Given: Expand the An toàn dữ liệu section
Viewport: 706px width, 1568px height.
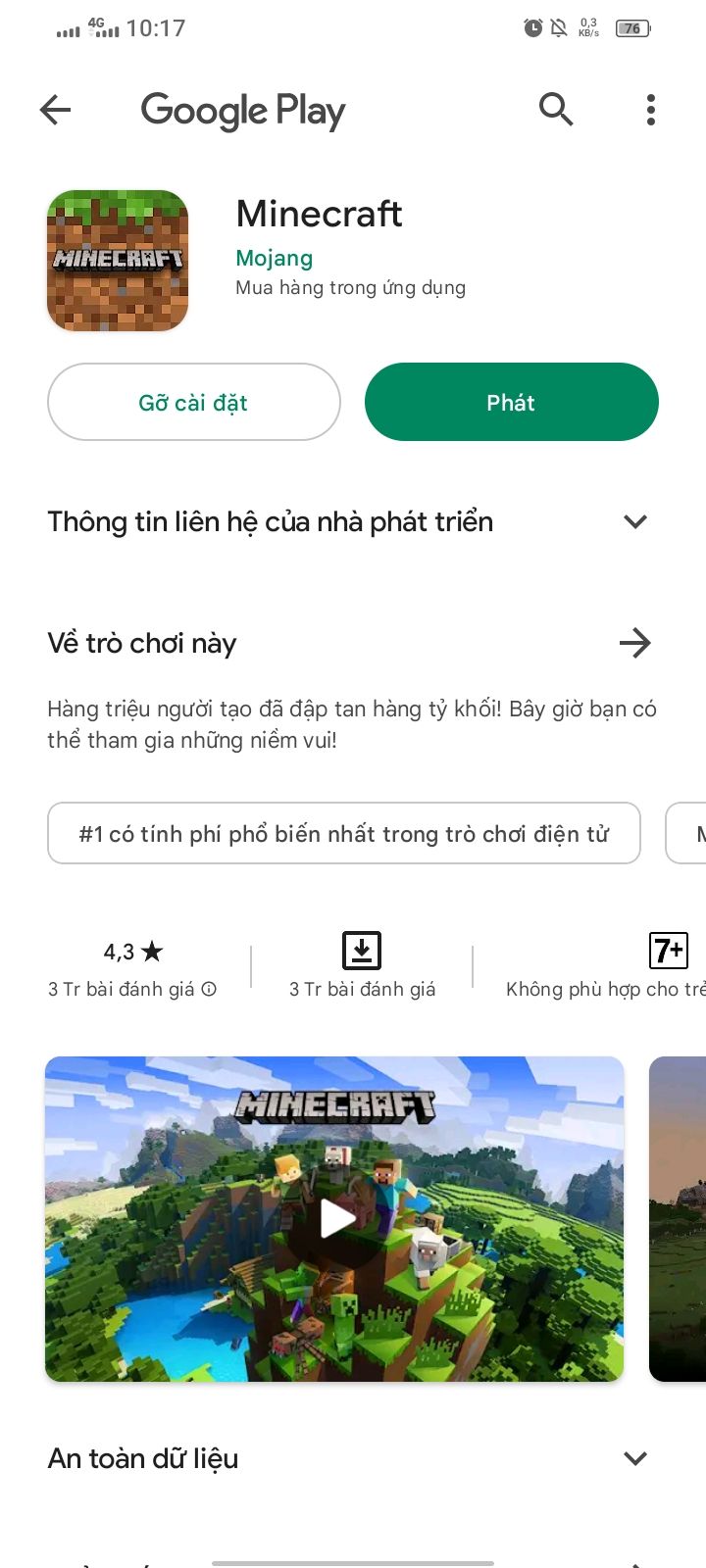Looking at the screenshot, I should pos(635,1458).
